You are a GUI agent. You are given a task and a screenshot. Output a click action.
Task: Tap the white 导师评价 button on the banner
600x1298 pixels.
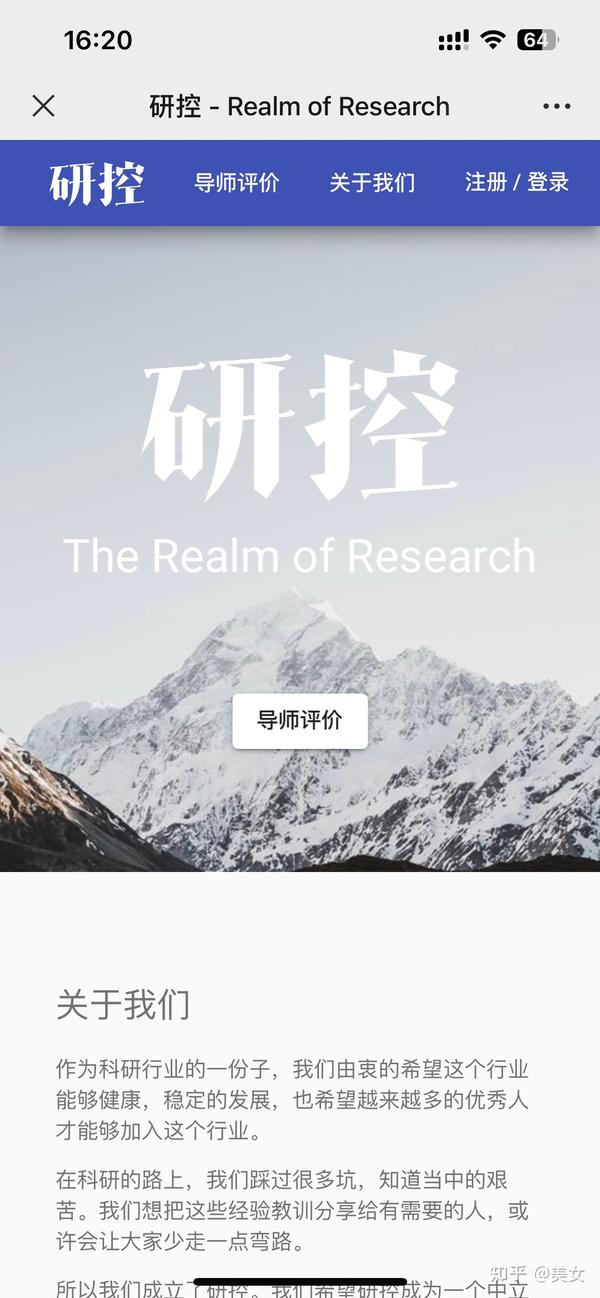tap(300, 720)
